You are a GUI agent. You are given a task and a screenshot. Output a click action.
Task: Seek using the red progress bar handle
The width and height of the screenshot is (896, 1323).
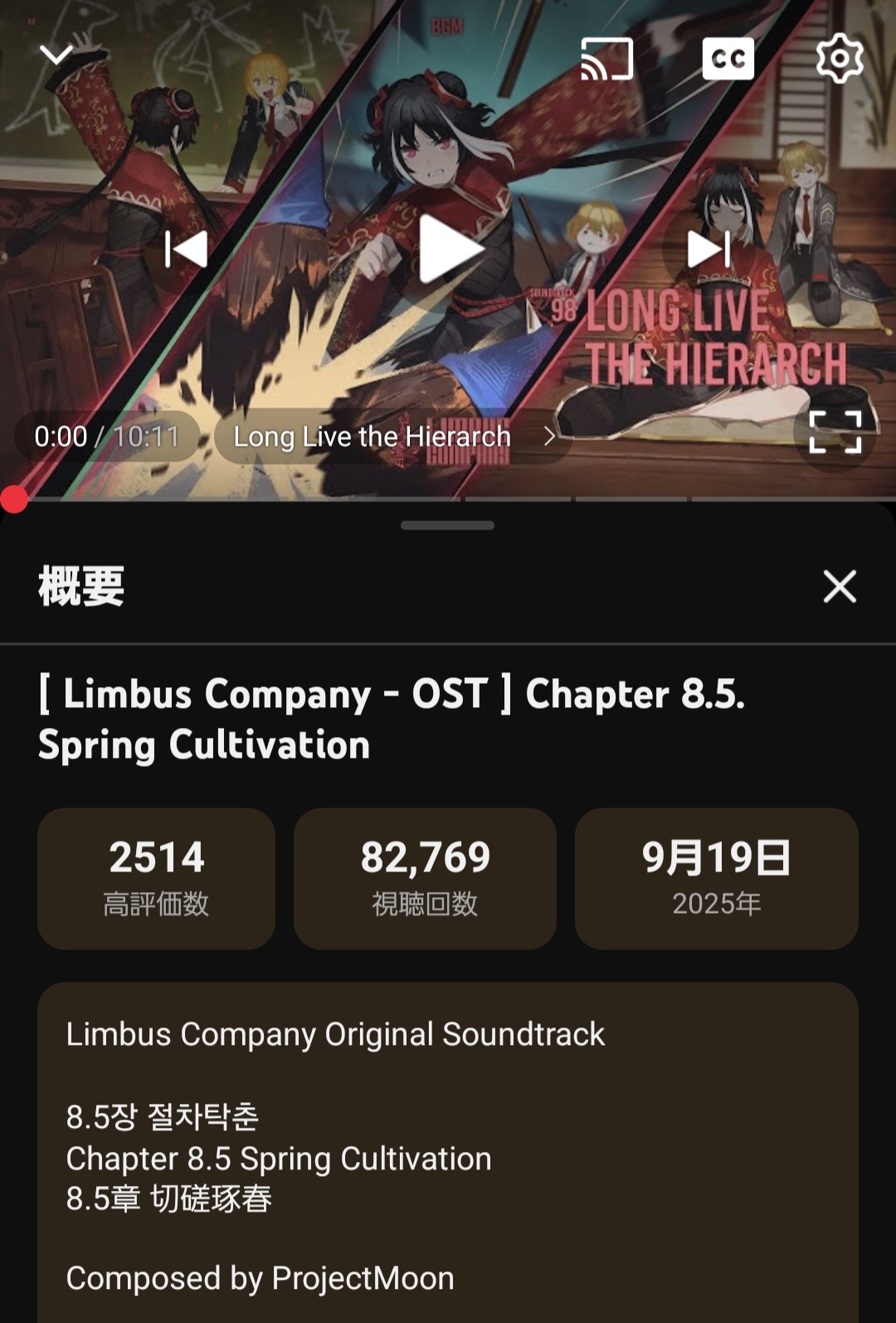pos(14,500)
